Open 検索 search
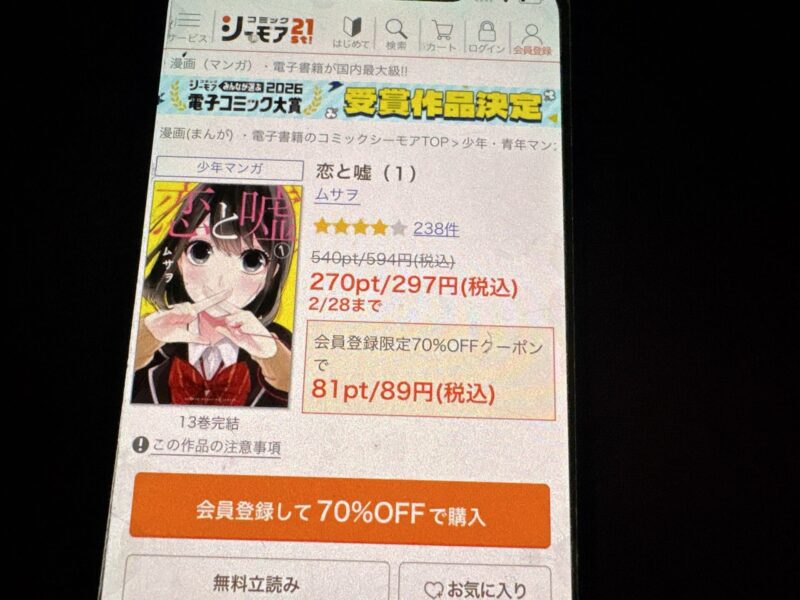This screenshot has height=600, width=800. [x=397, y=35]
